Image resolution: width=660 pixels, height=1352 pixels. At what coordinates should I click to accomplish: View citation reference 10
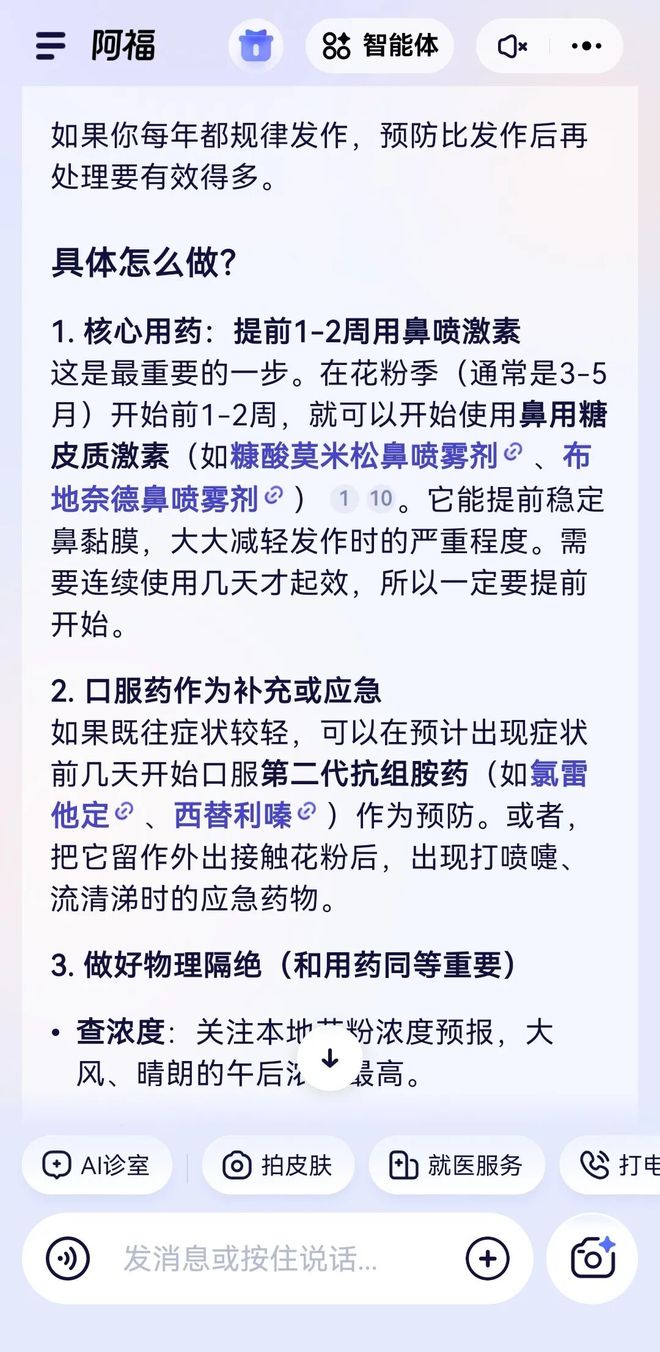(380, 498)
